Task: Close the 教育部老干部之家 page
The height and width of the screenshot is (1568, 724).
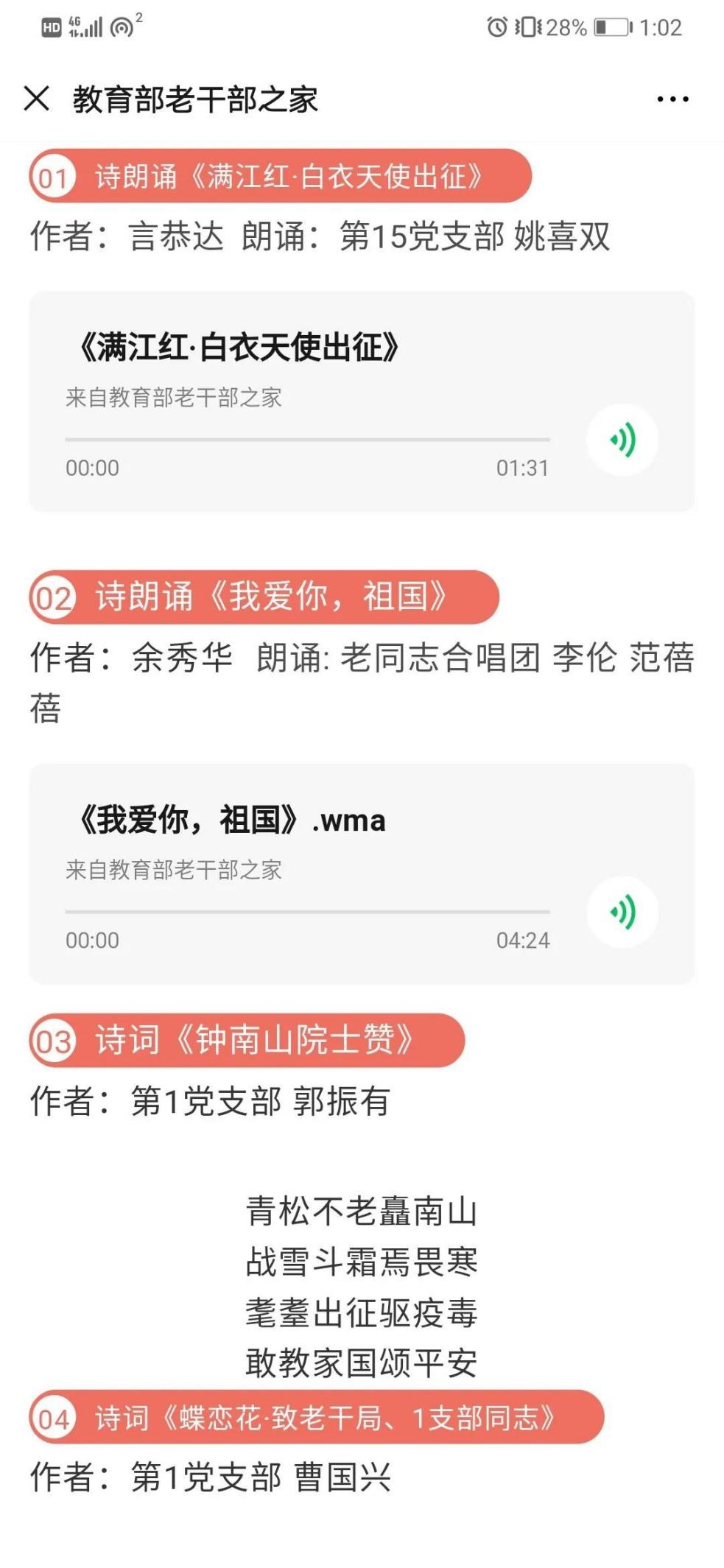Action: [36, 98]
